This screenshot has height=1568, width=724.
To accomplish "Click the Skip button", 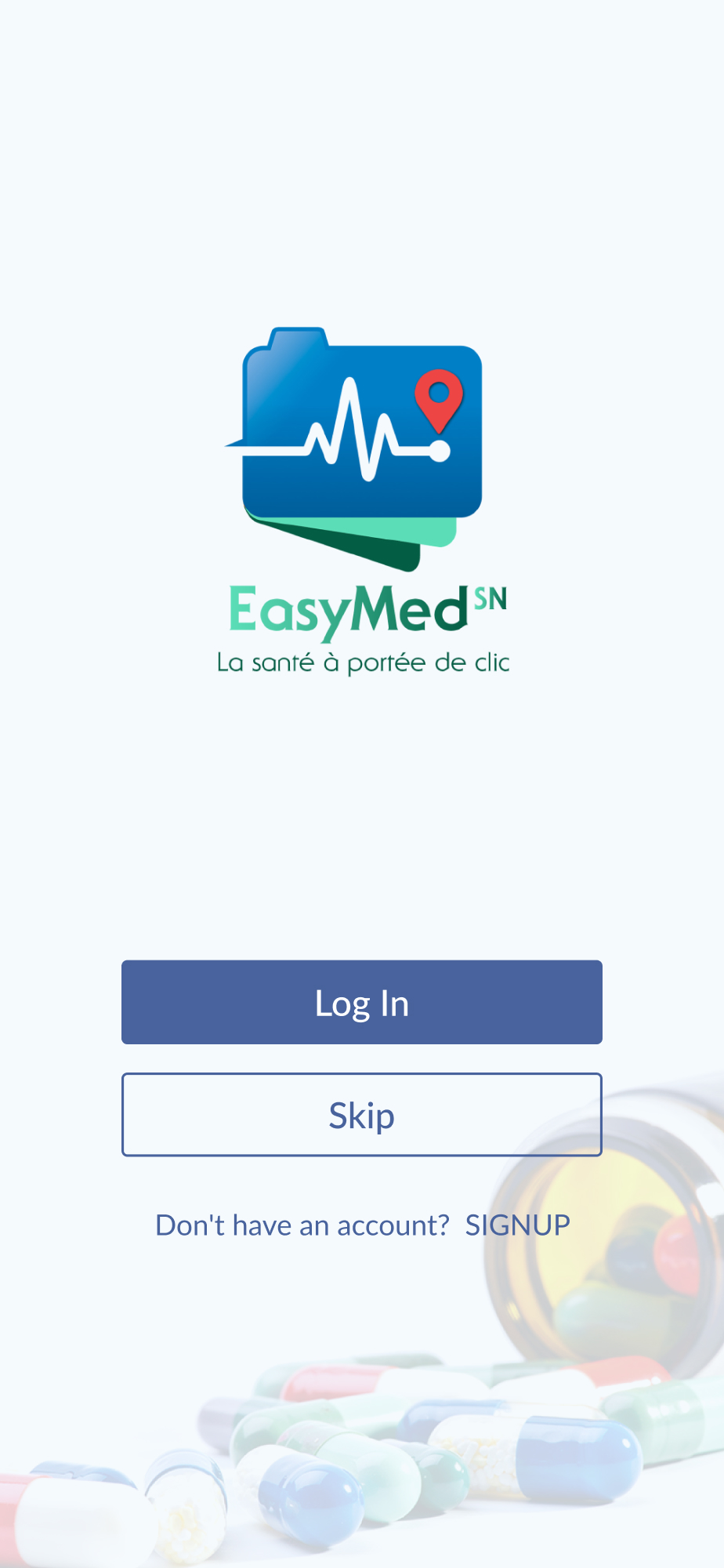I will (361, 1115).
